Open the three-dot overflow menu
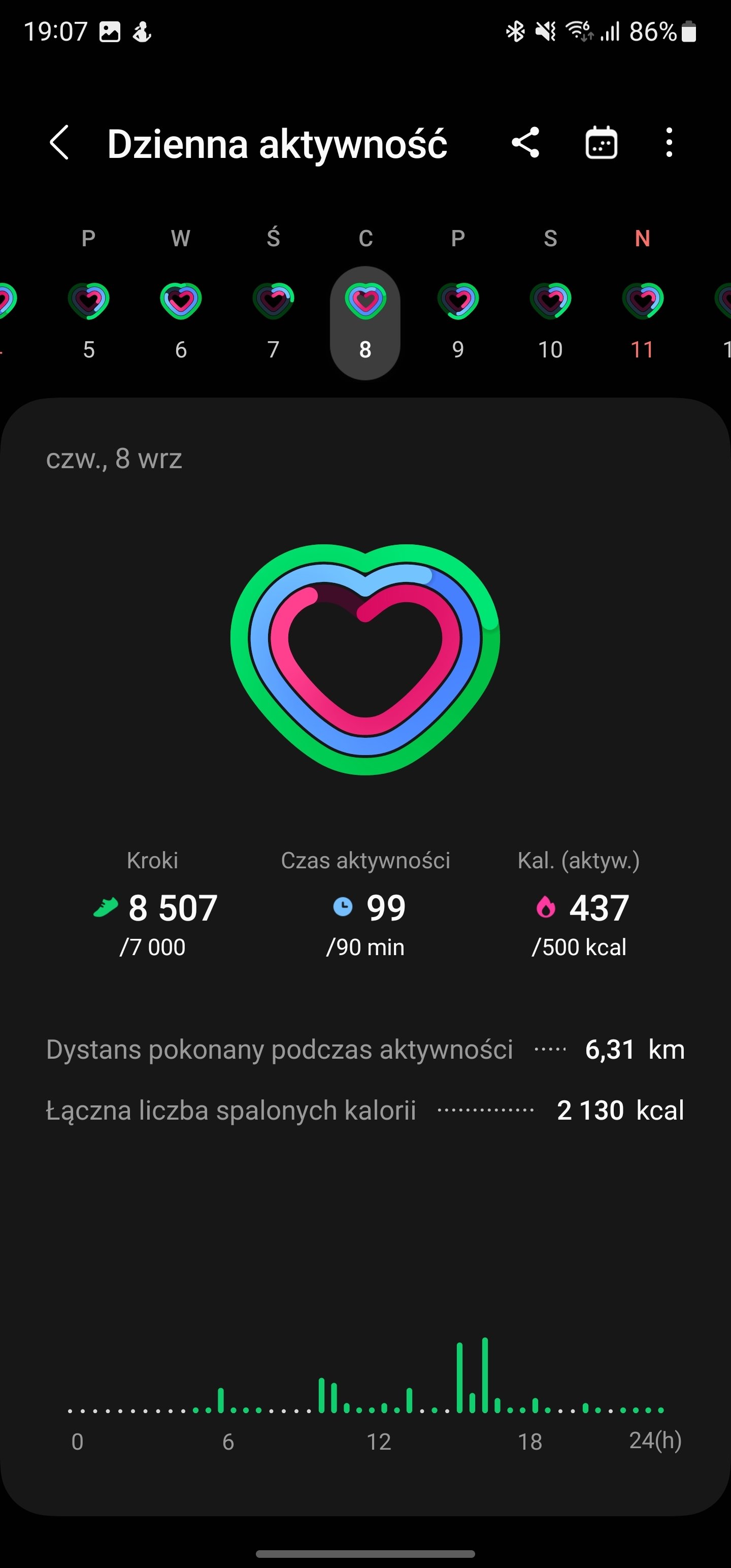Image resolution: width=731 pixels, height=1568 pixels. point(669,143)
